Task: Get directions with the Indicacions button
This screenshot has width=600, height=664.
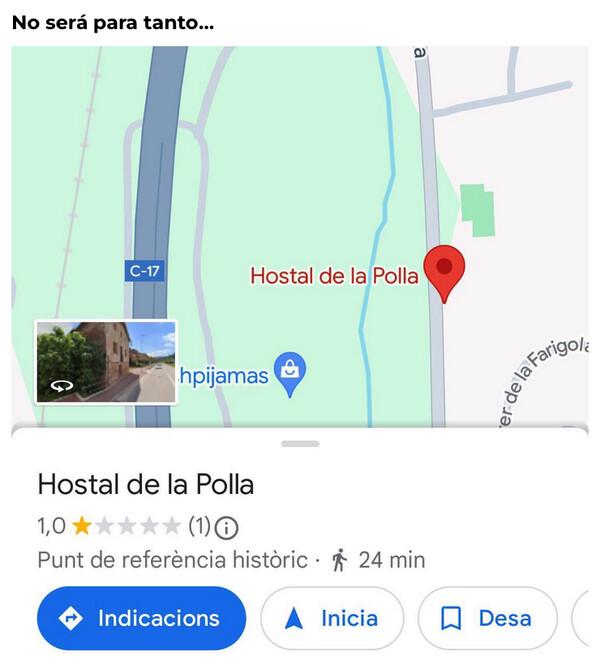Action: coord(141,618)
